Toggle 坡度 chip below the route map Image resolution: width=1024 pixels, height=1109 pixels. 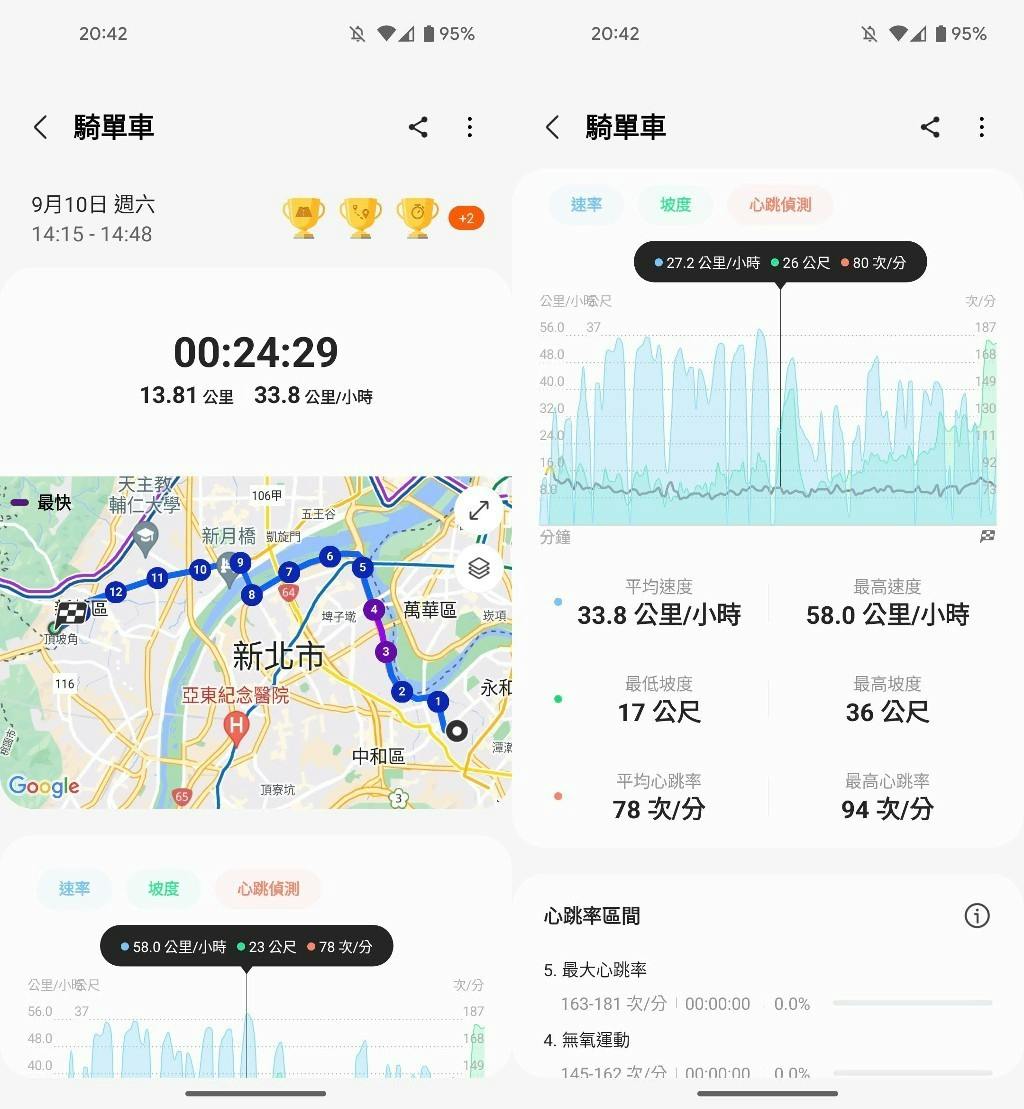click(x=163, y=888)
